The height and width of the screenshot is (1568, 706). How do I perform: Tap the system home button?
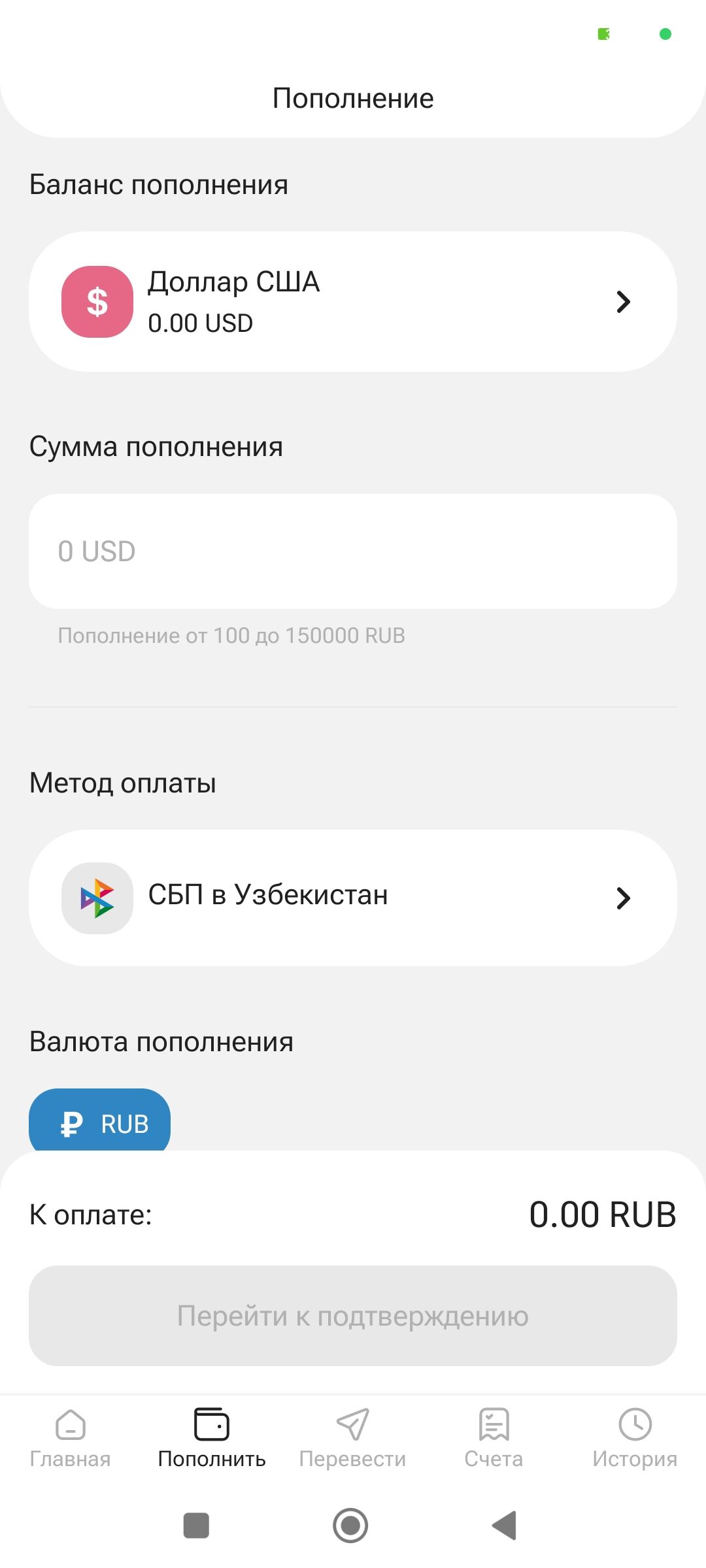pyautogui.click(x=350, y=1526)
